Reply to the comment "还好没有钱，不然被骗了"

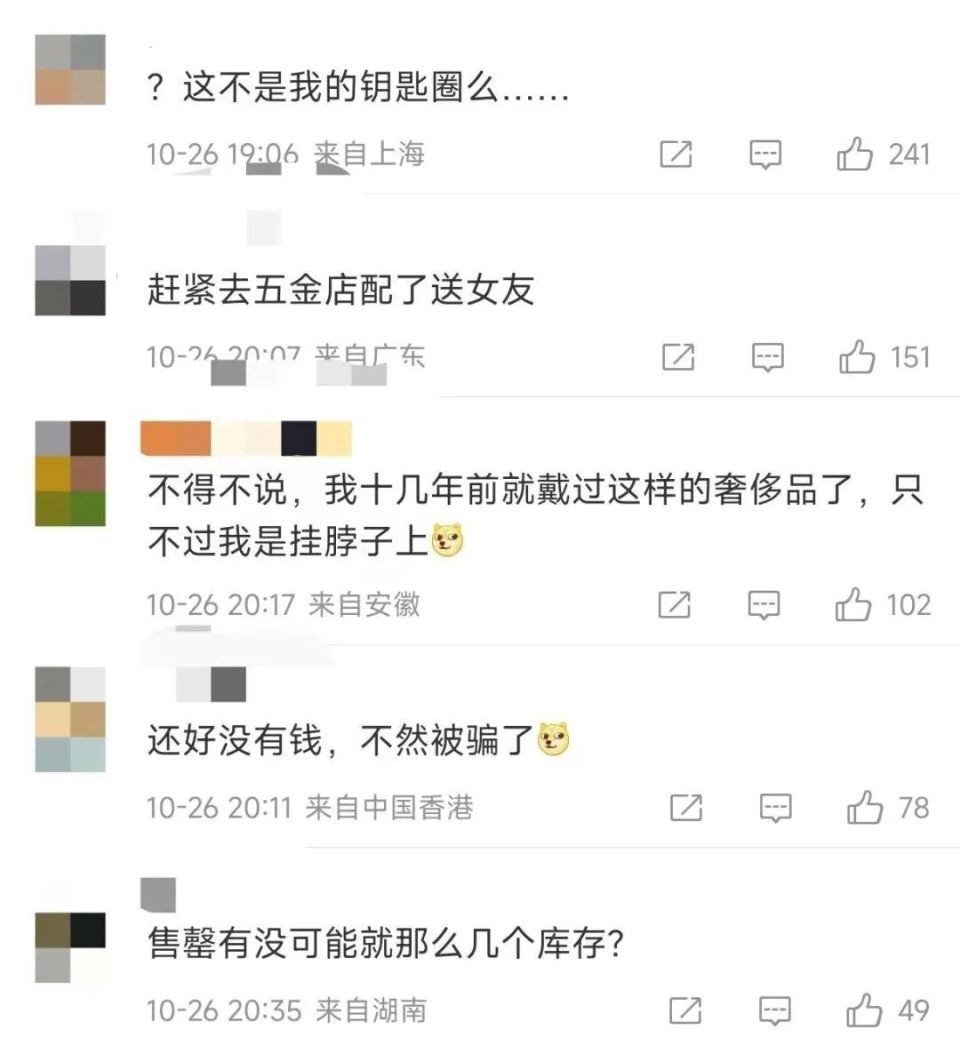(776, 807)
